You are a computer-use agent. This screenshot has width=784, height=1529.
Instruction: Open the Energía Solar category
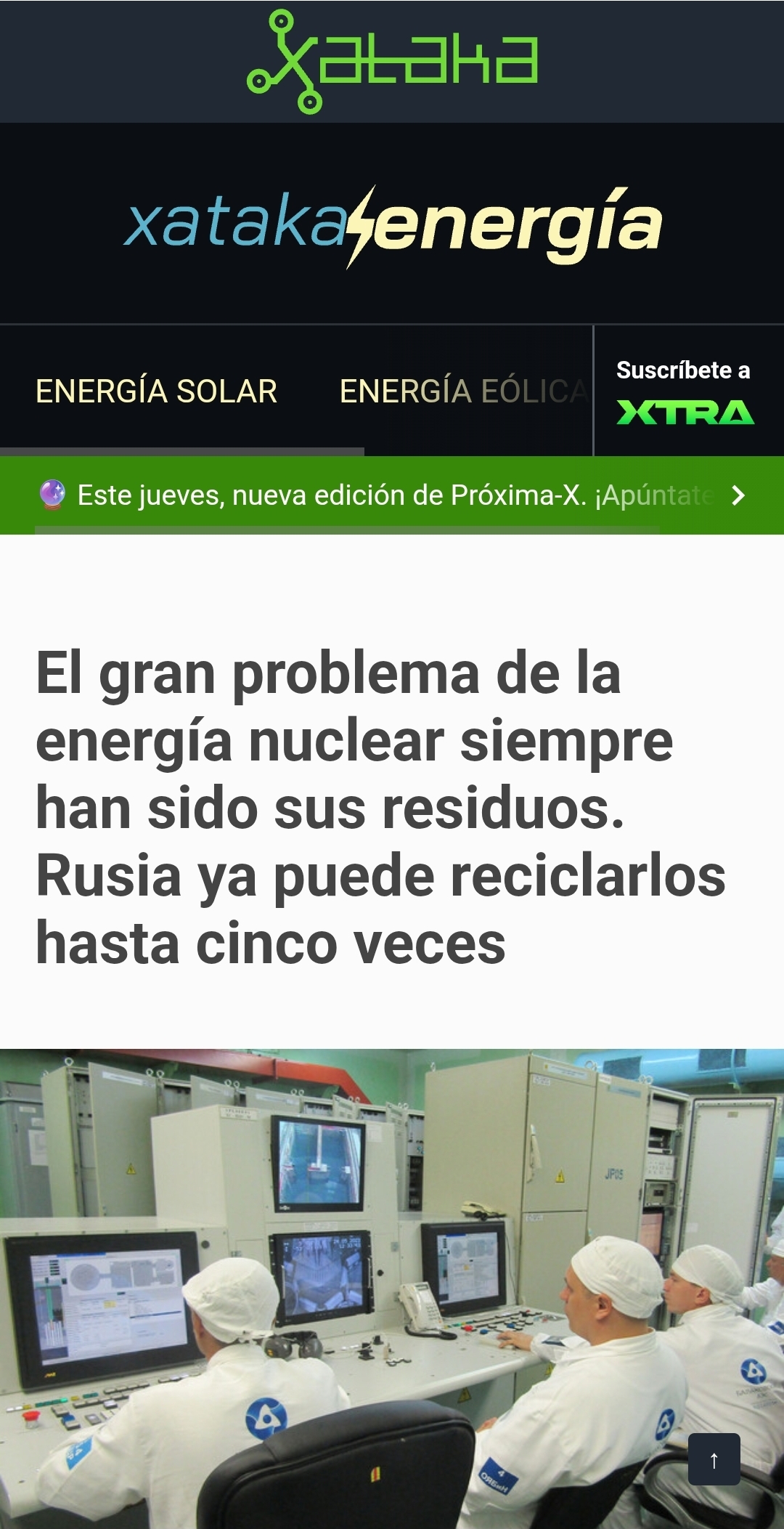click(157, 391)
